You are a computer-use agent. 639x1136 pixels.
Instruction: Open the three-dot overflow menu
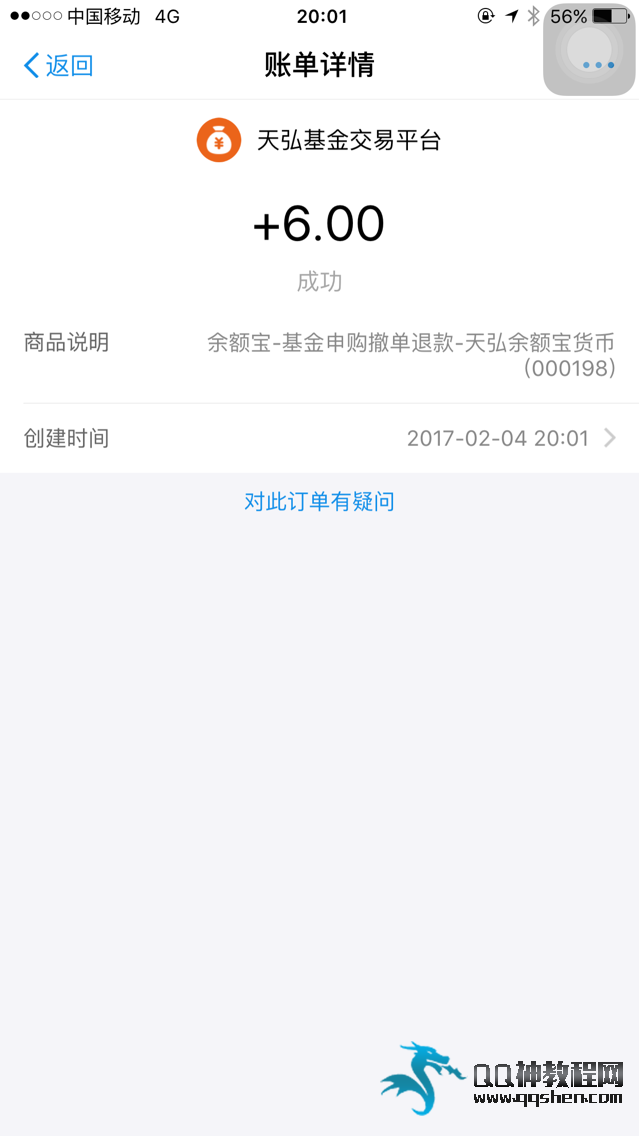click(x=598, y=65)
